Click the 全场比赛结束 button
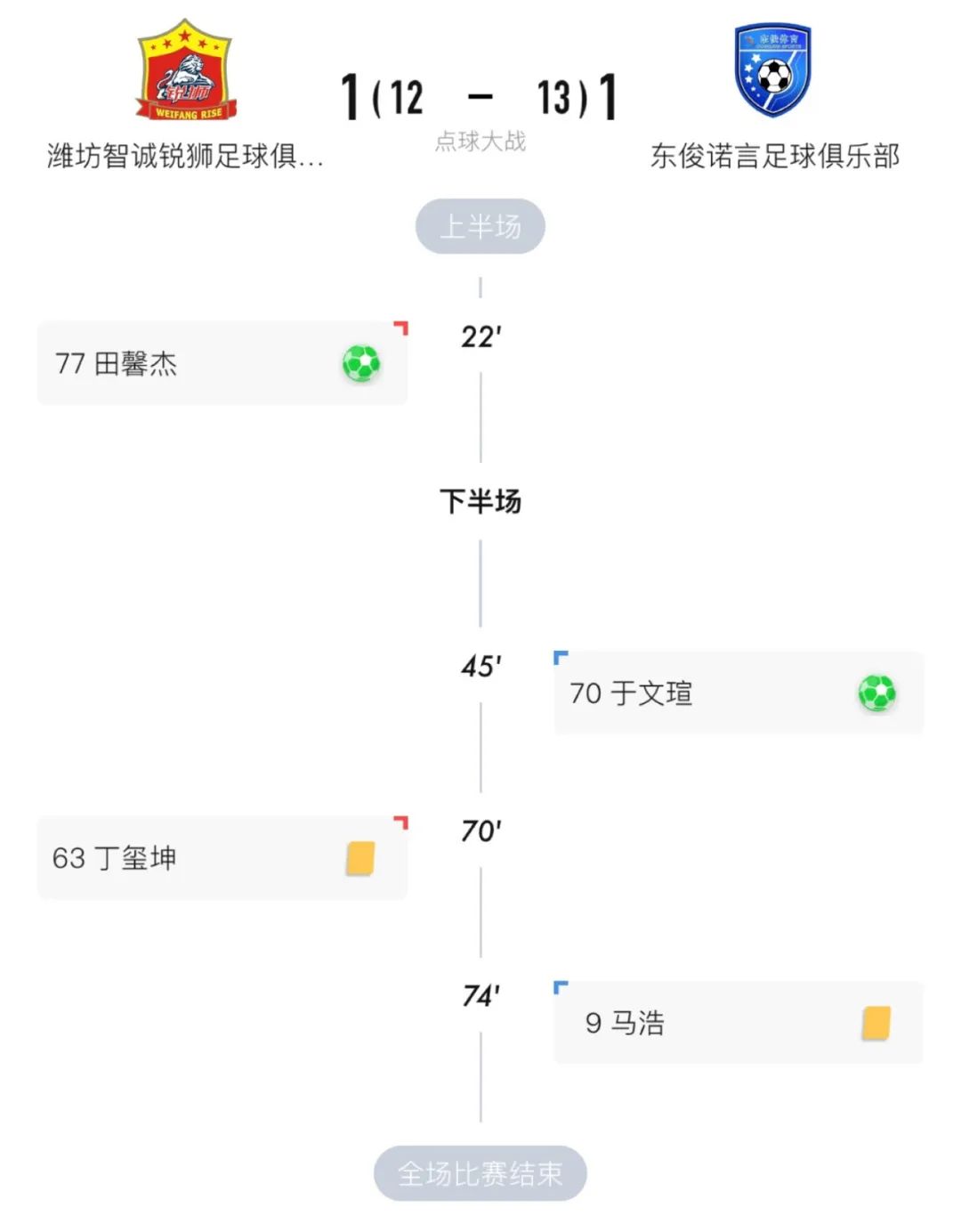This screenshot has height=1232, width=961. point(480,1173)
